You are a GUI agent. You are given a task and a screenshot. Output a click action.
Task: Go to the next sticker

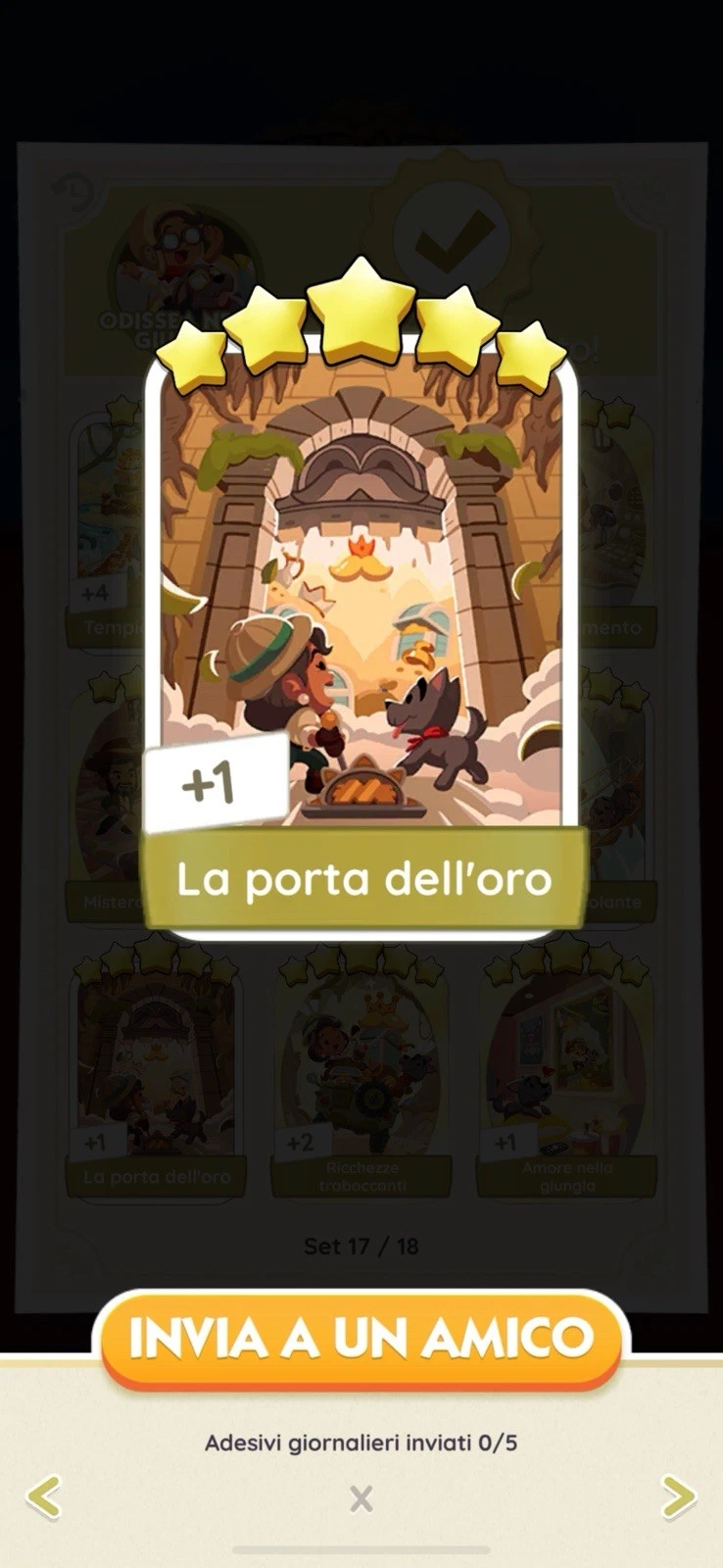coord(678,1496)
